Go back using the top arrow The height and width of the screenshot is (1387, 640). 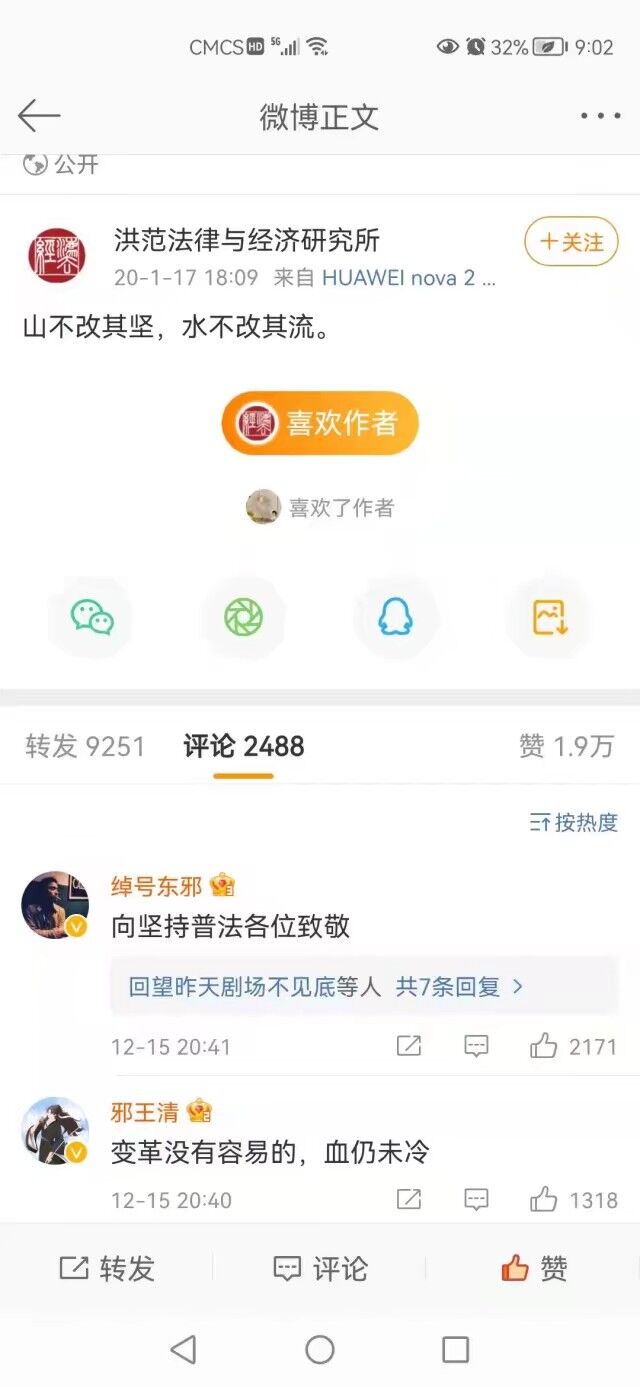(x=39, y=116)
